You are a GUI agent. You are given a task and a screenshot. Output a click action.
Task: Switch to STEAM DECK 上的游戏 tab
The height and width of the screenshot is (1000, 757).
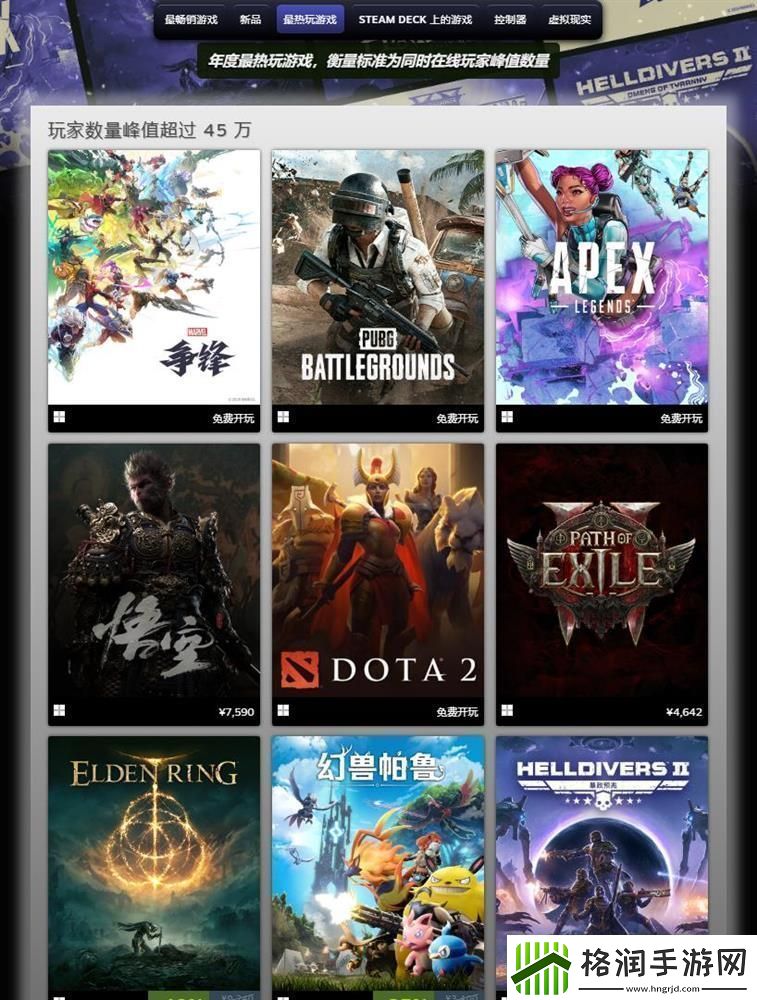click(x=415, y=19)
